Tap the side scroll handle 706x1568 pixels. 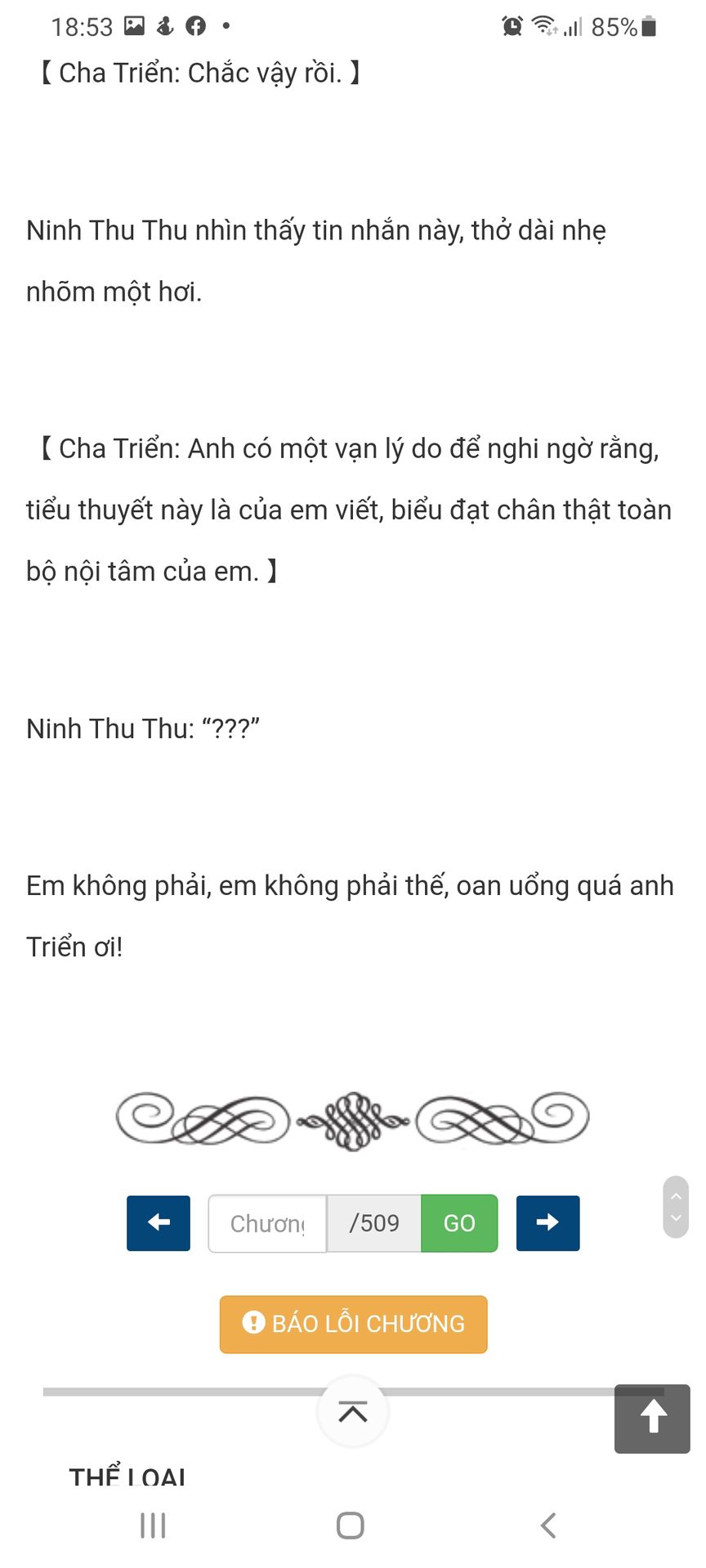coord(676,1207)
